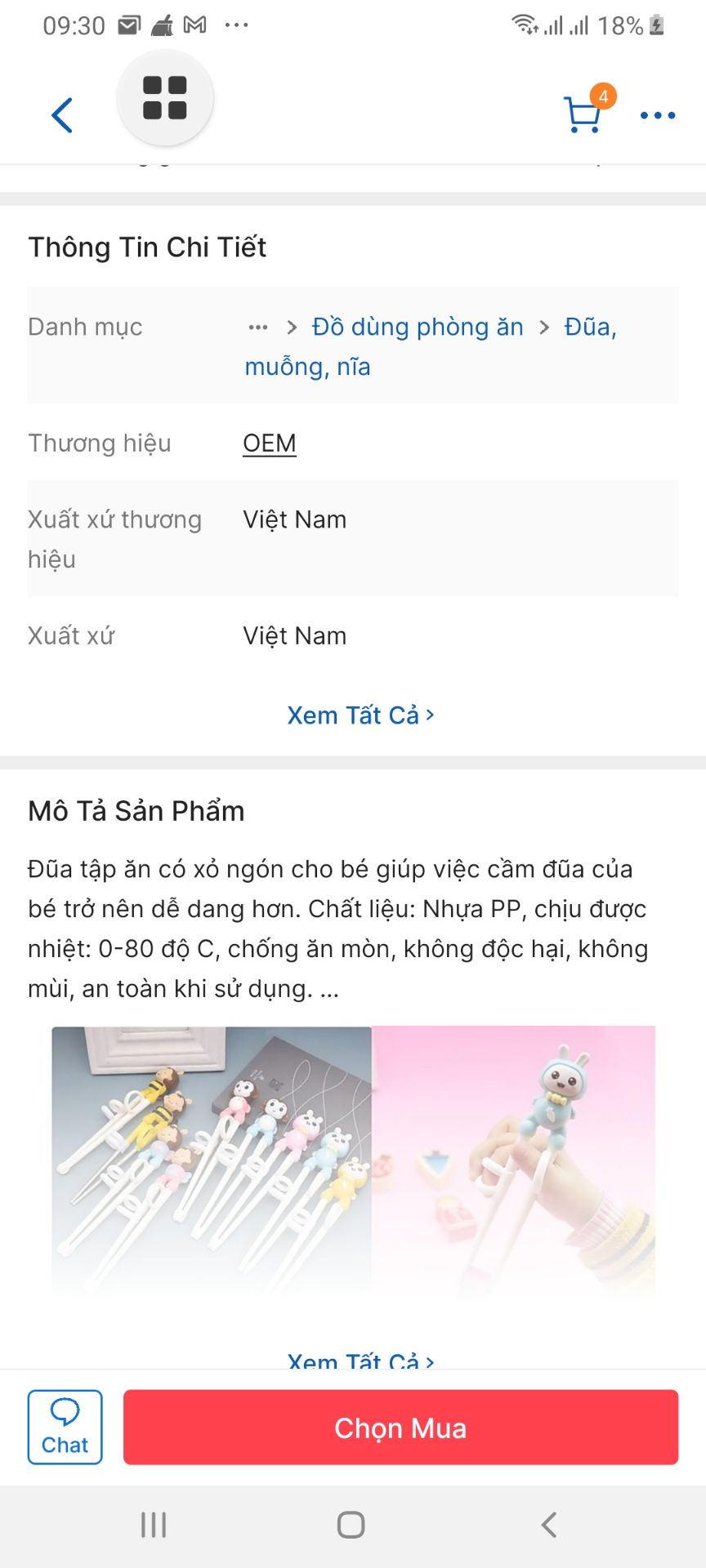Image resolution: width=706 pixels, height=1568 pixels.
Task: Tap the OEM brand link
Action: (270, 443)
